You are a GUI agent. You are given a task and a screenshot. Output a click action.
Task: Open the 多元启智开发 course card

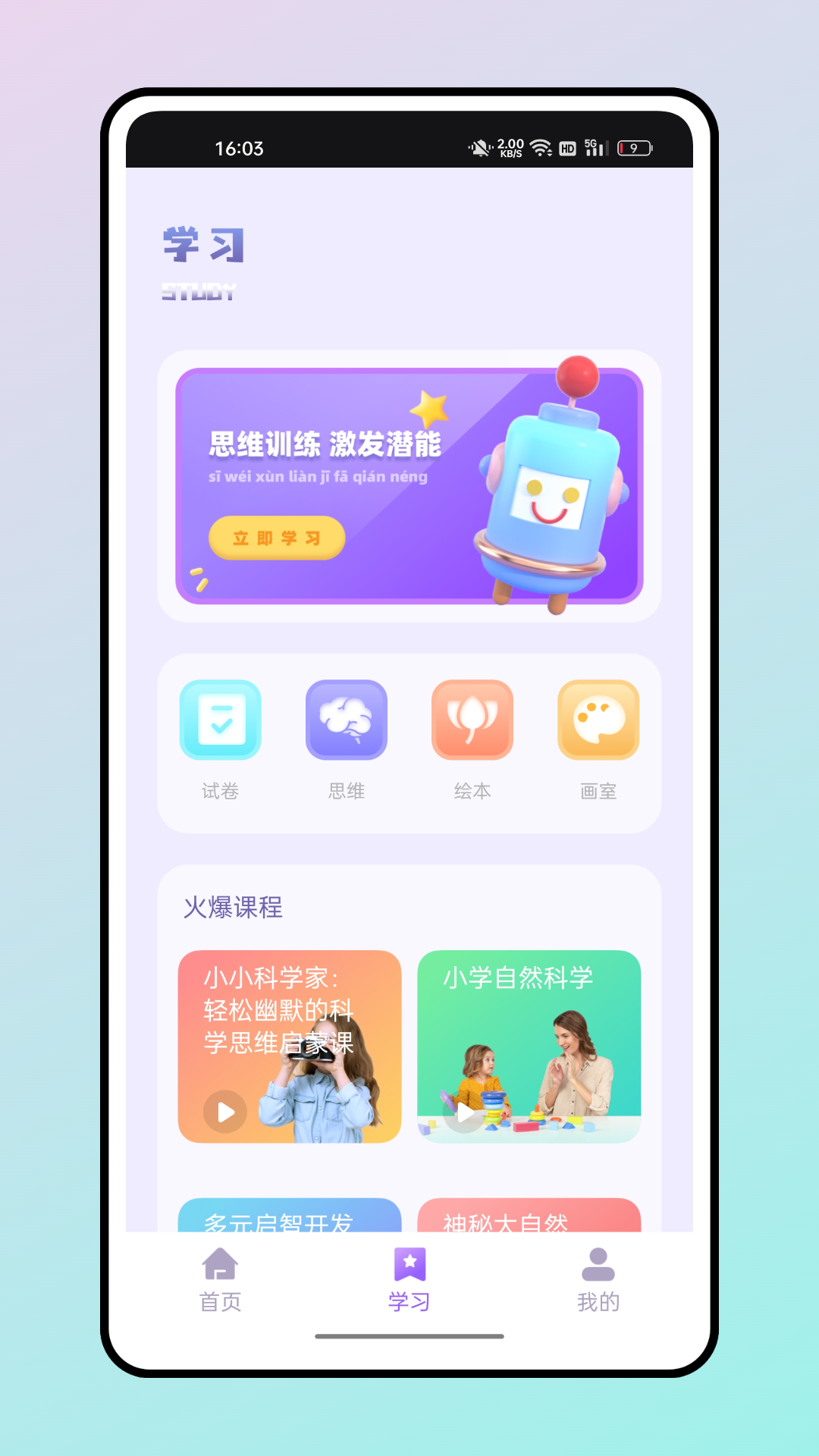coord(290,1215)
